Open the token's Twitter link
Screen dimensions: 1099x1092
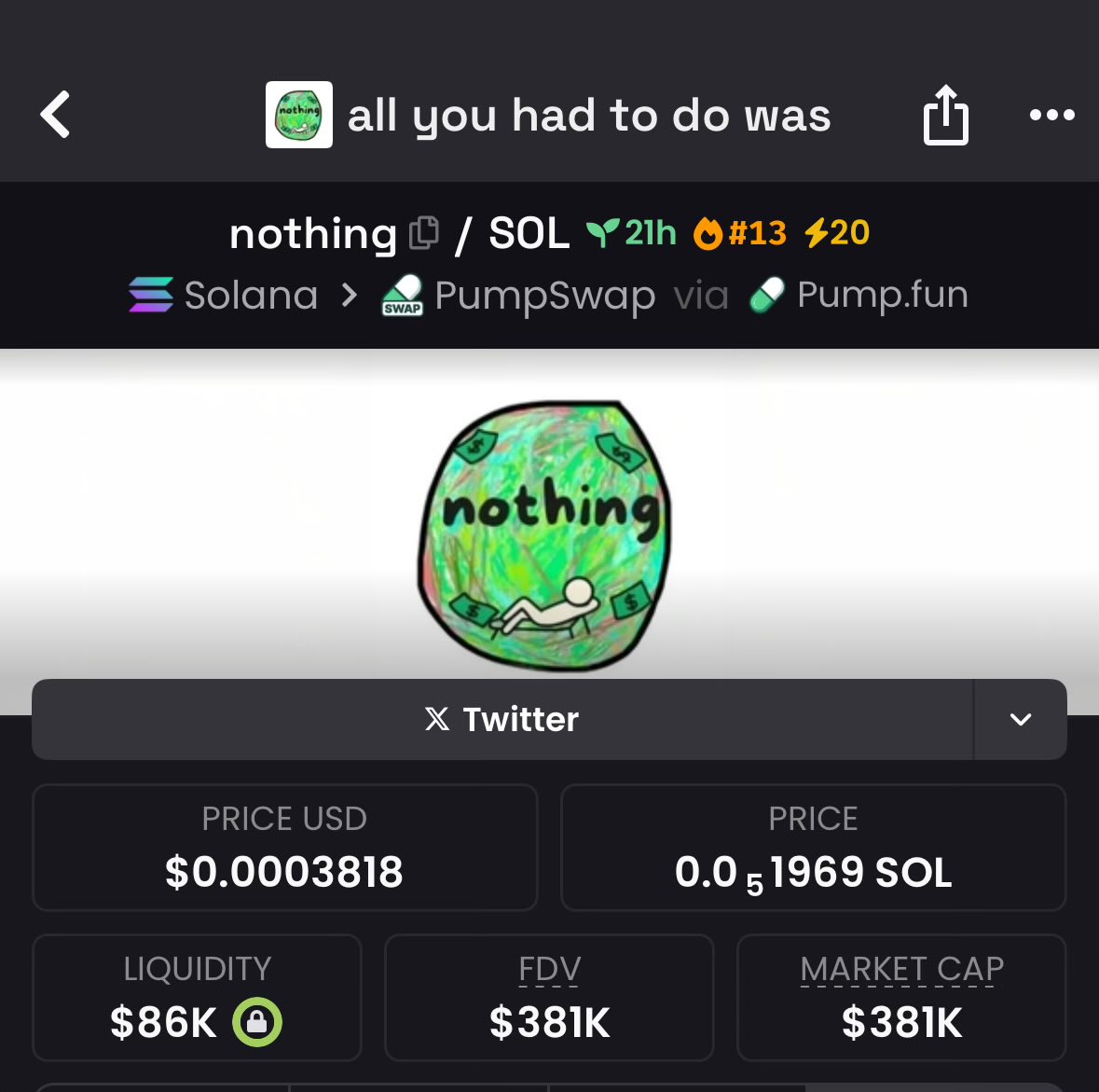tap(502, 719)
